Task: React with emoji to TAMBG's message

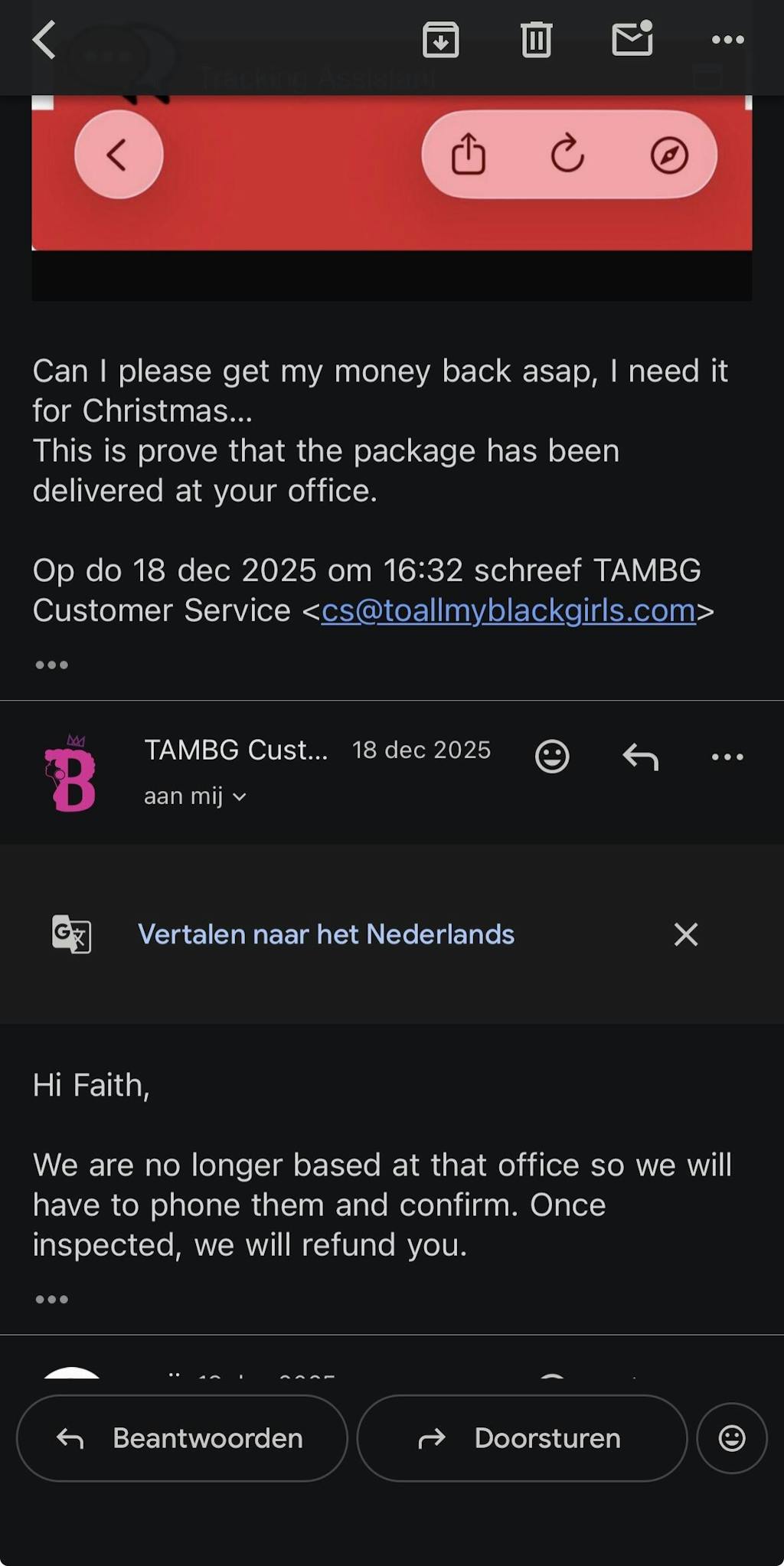Action: point(551,757)
